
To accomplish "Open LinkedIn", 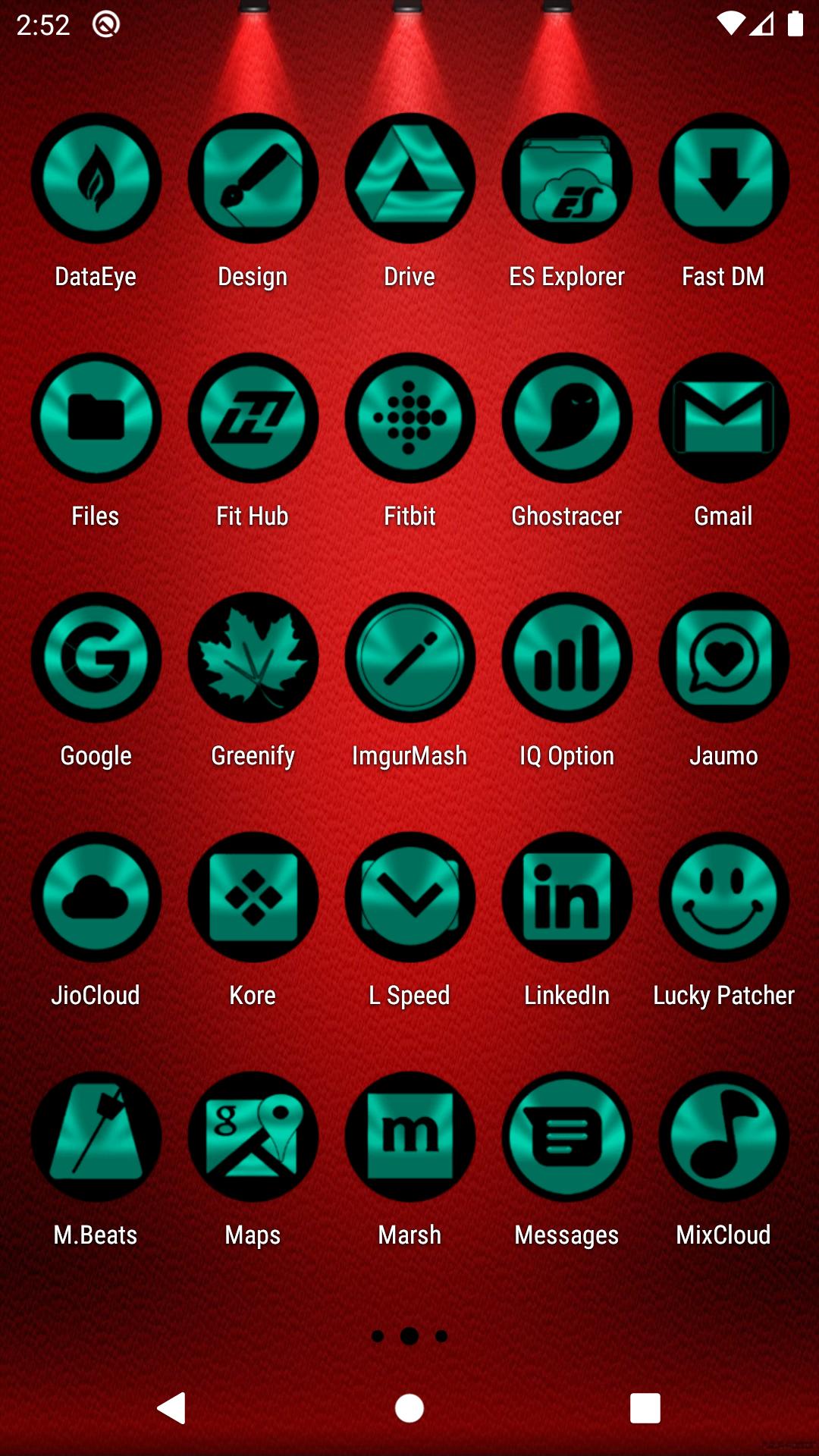I will [x=566, y=898].
